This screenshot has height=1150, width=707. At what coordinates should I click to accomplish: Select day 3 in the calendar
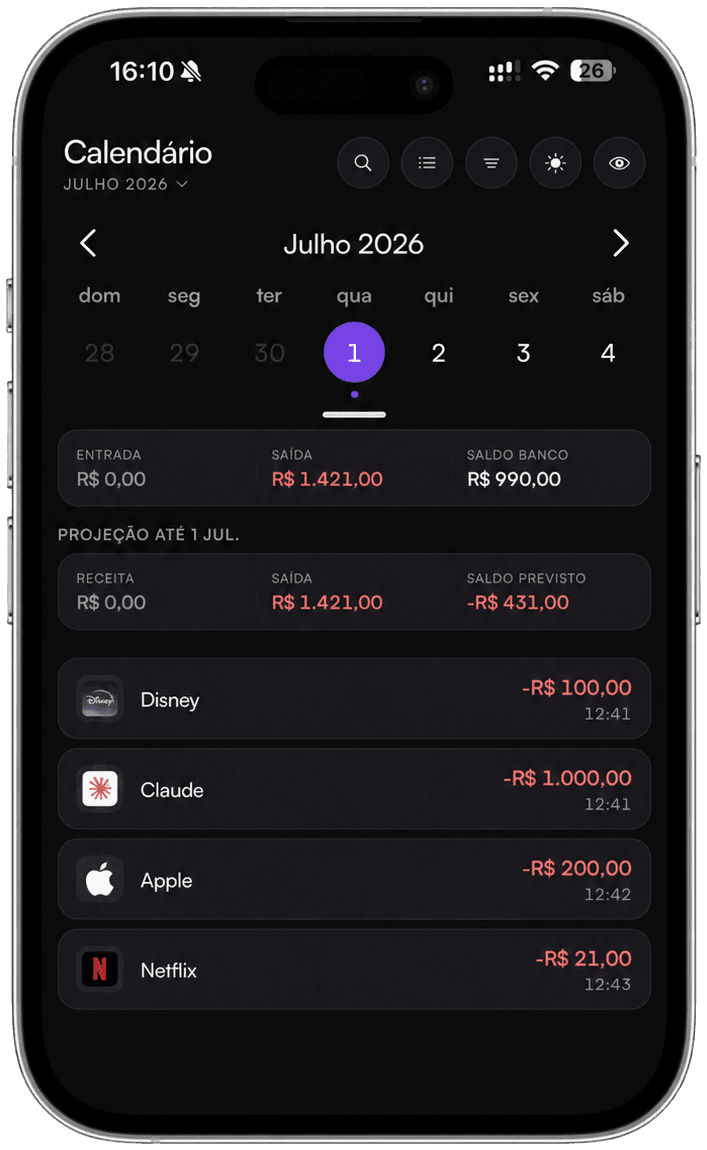pyautogui.click(x=523, y=353)
